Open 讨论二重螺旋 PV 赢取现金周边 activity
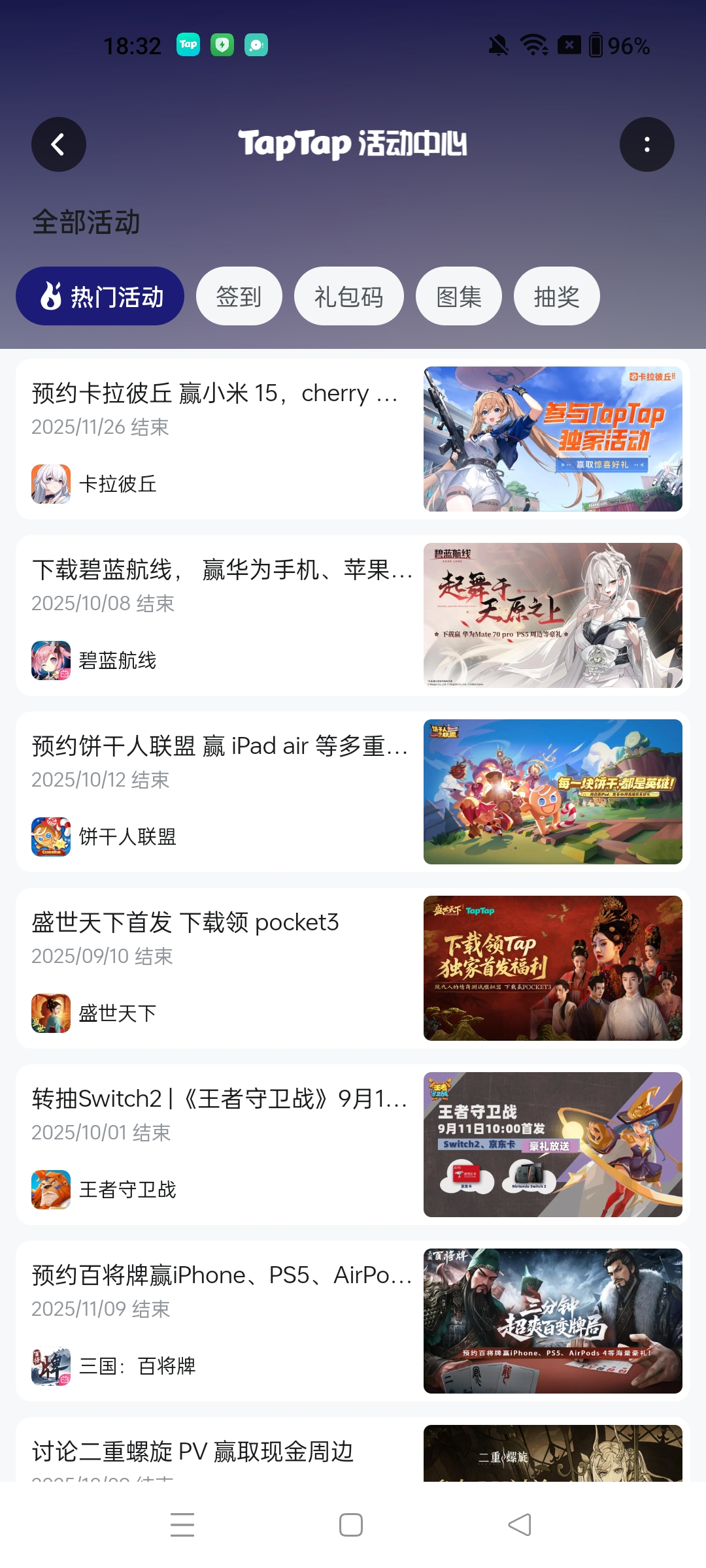706x1568 pixels. [x=193, y=1452]
